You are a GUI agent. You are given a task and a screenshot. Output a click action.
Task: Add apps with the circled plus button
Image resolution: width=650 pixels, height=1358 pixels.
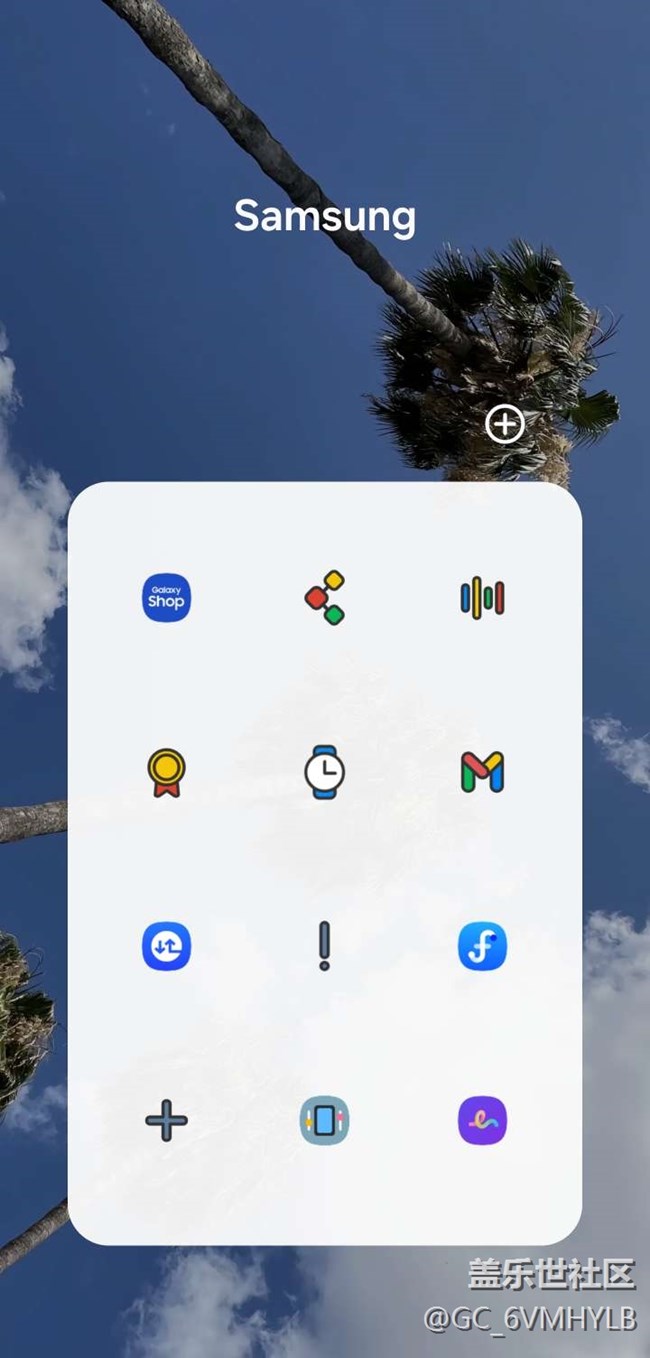coord(505,424)
